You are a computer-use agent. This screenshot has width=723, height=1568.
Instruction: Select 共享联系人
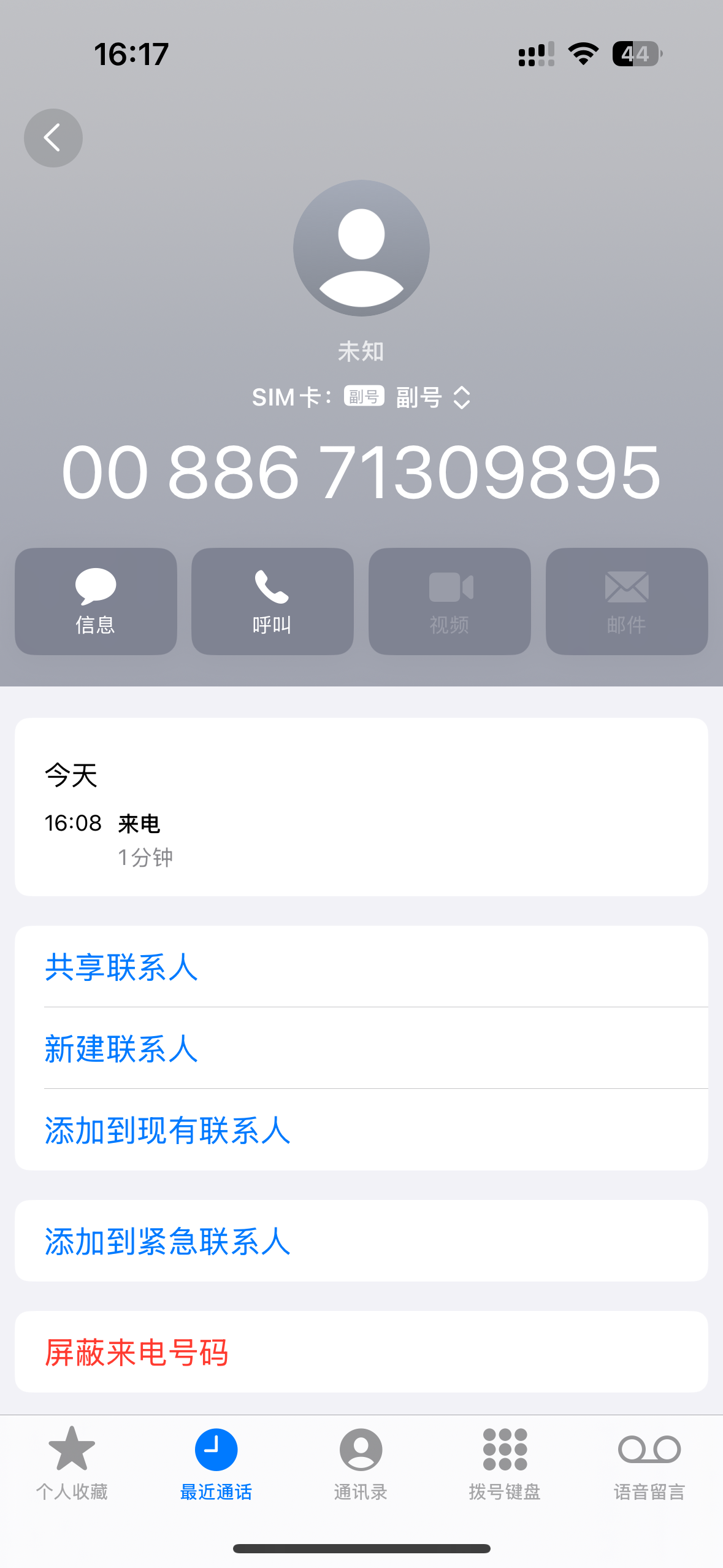click(x=121, y=967)
